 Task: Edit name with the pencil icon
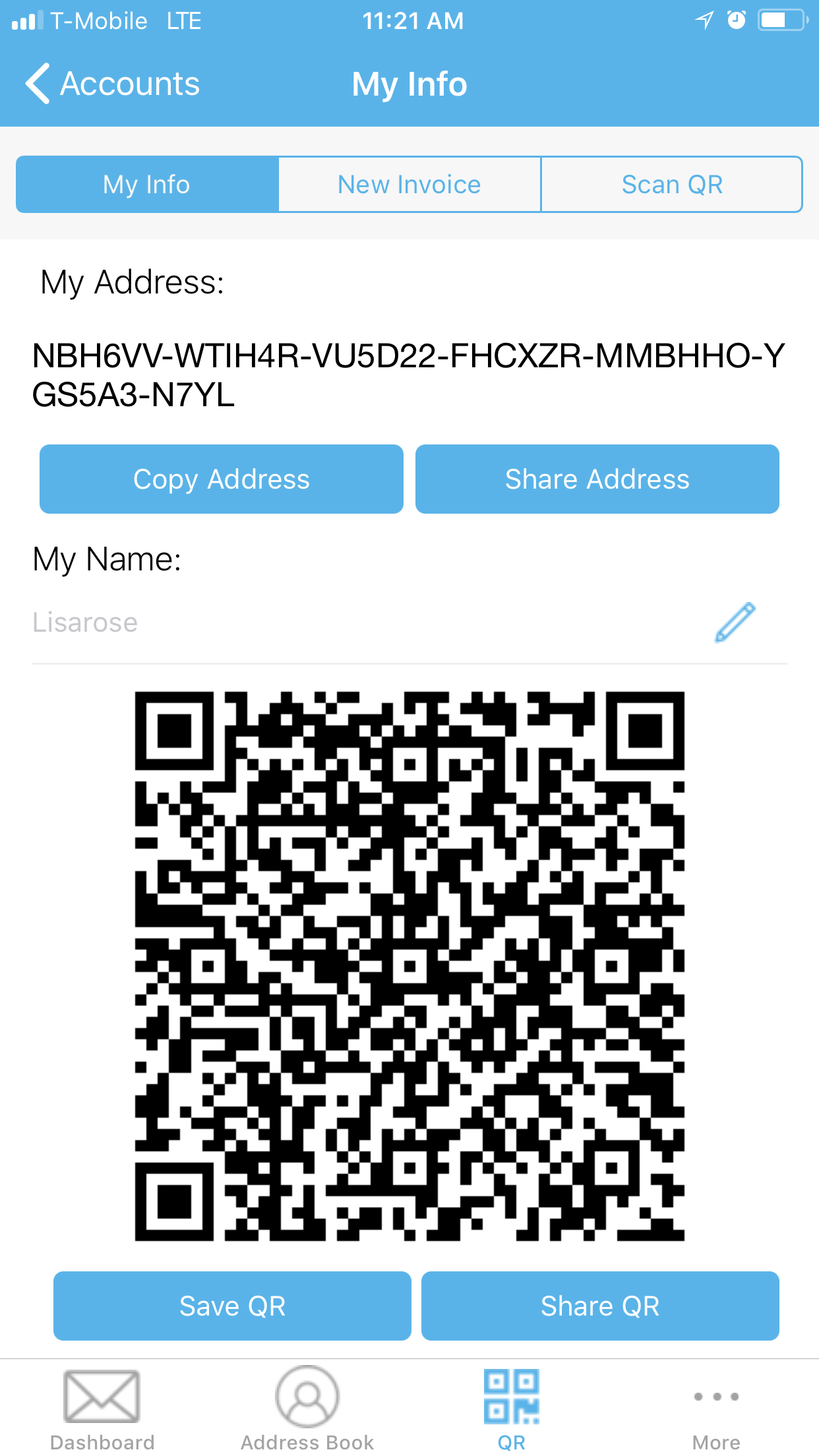735,622
